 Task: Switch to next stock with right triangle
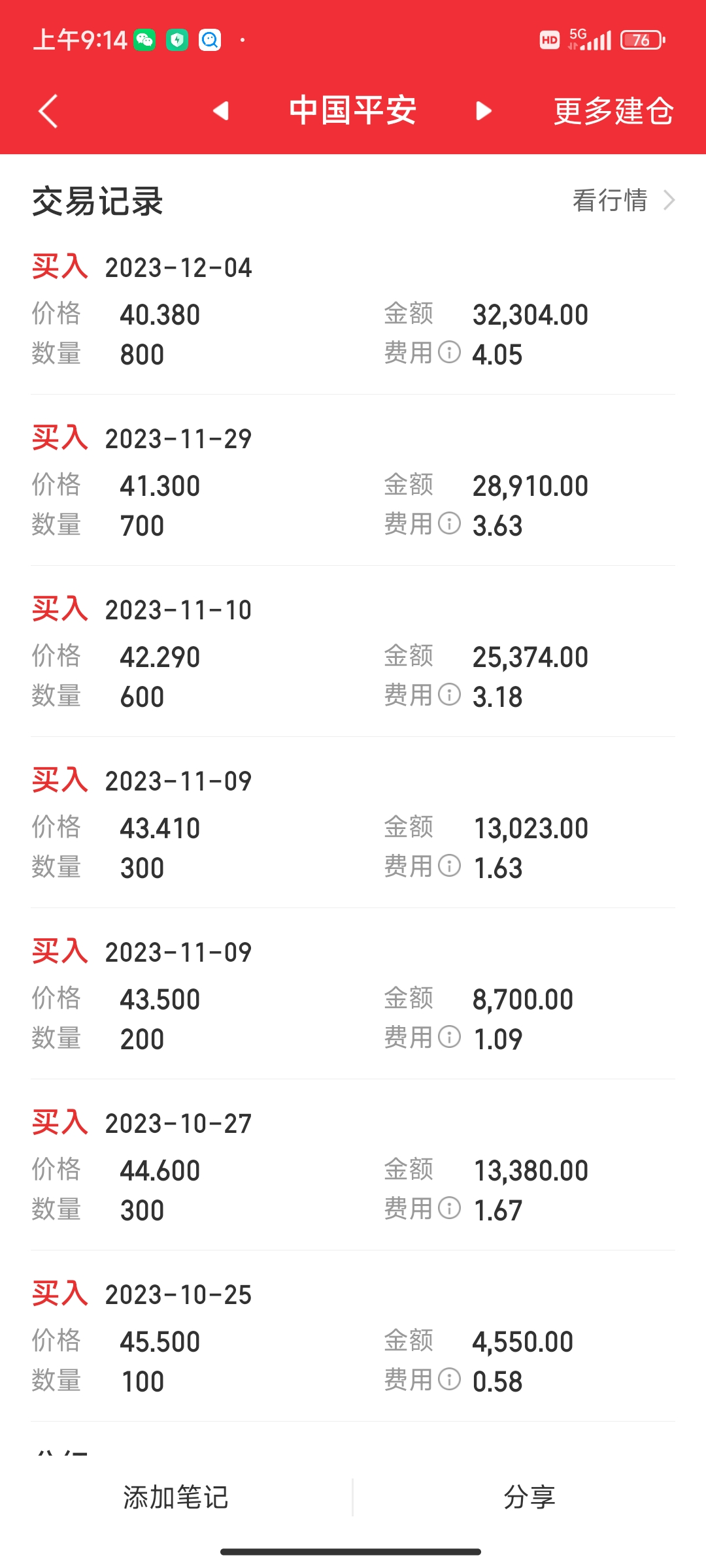484,111
